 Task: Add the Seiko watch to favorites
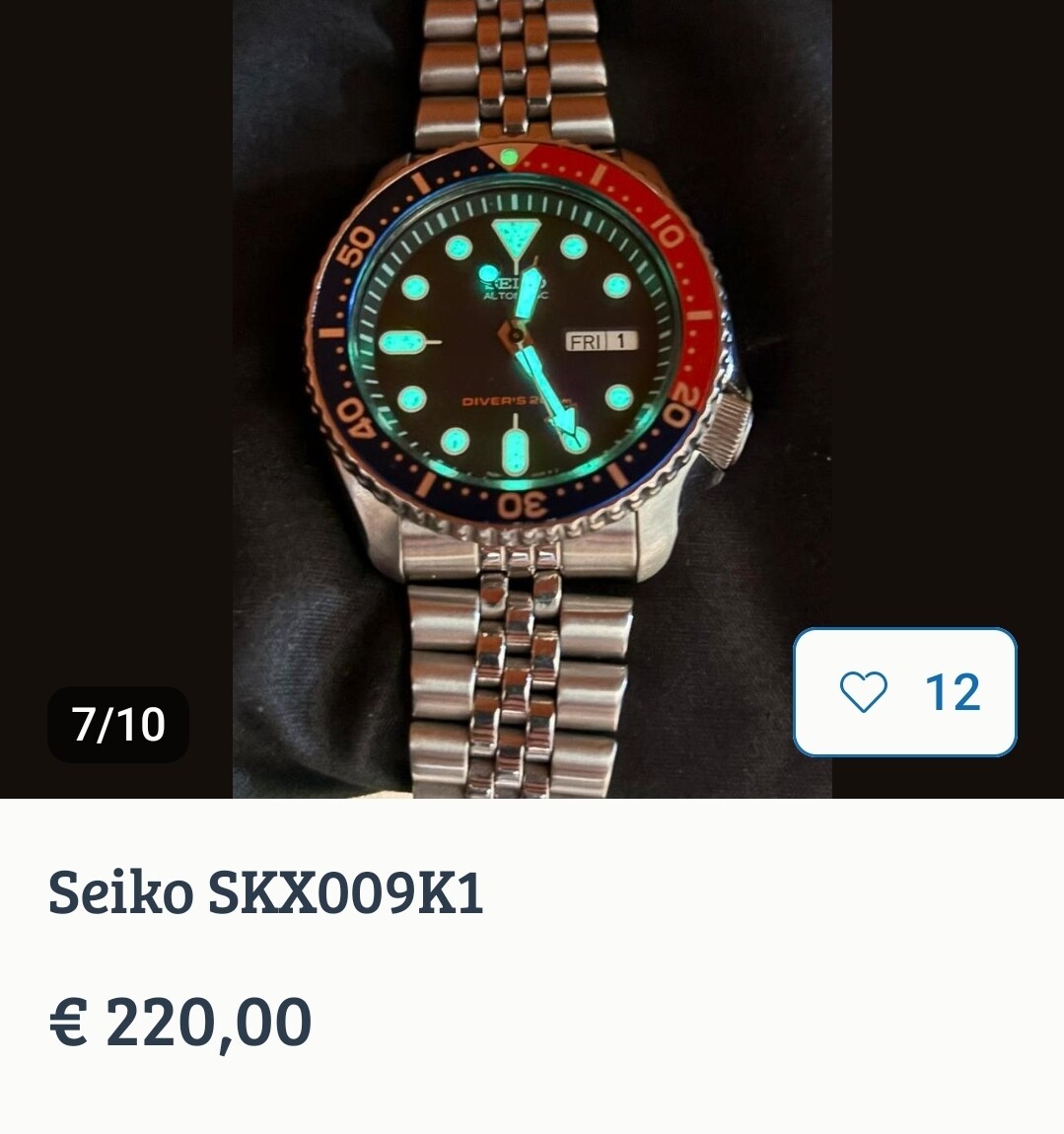[903, 692]
